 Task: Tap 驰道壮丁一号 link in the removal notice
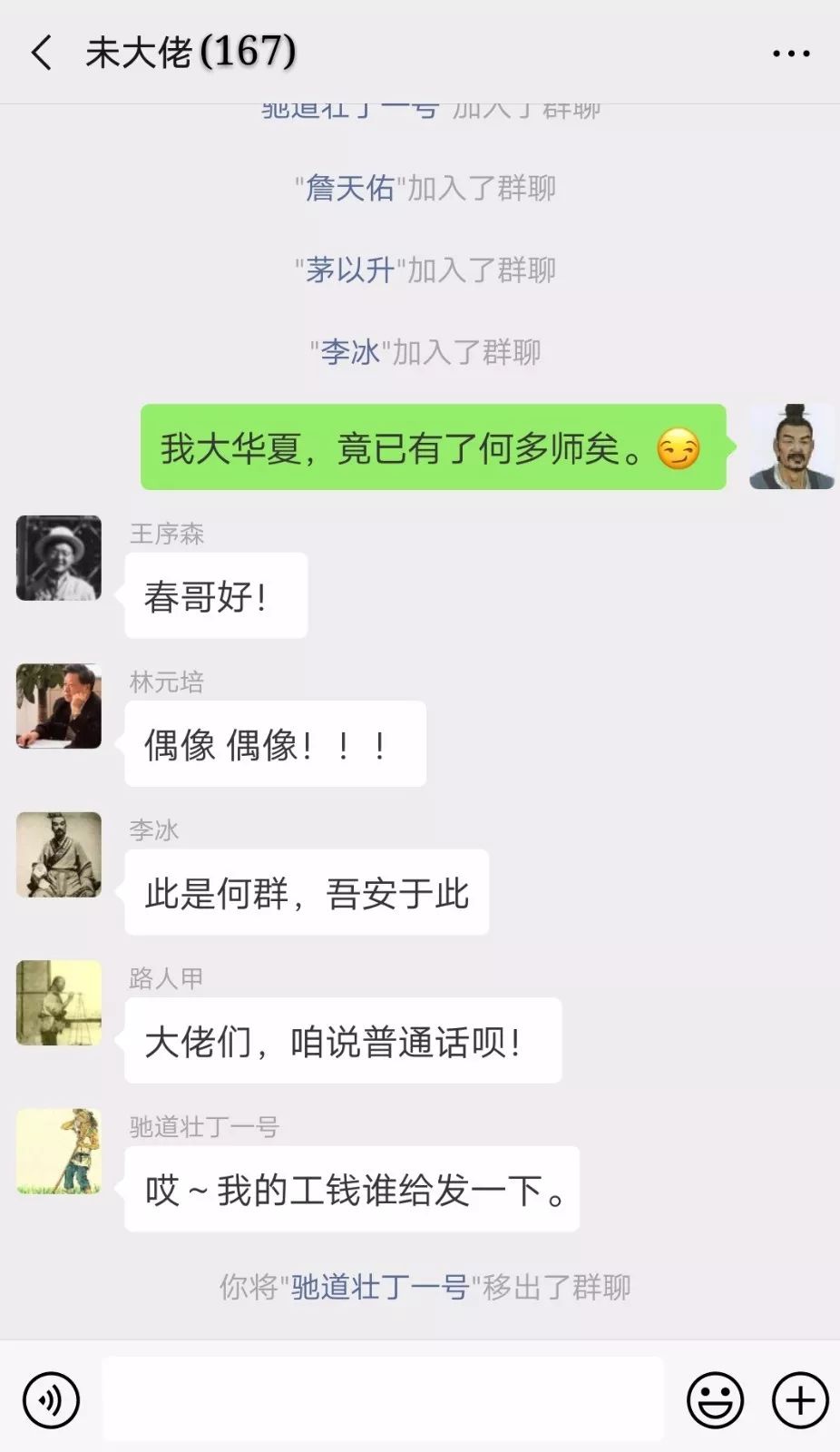coord(379,1287)
